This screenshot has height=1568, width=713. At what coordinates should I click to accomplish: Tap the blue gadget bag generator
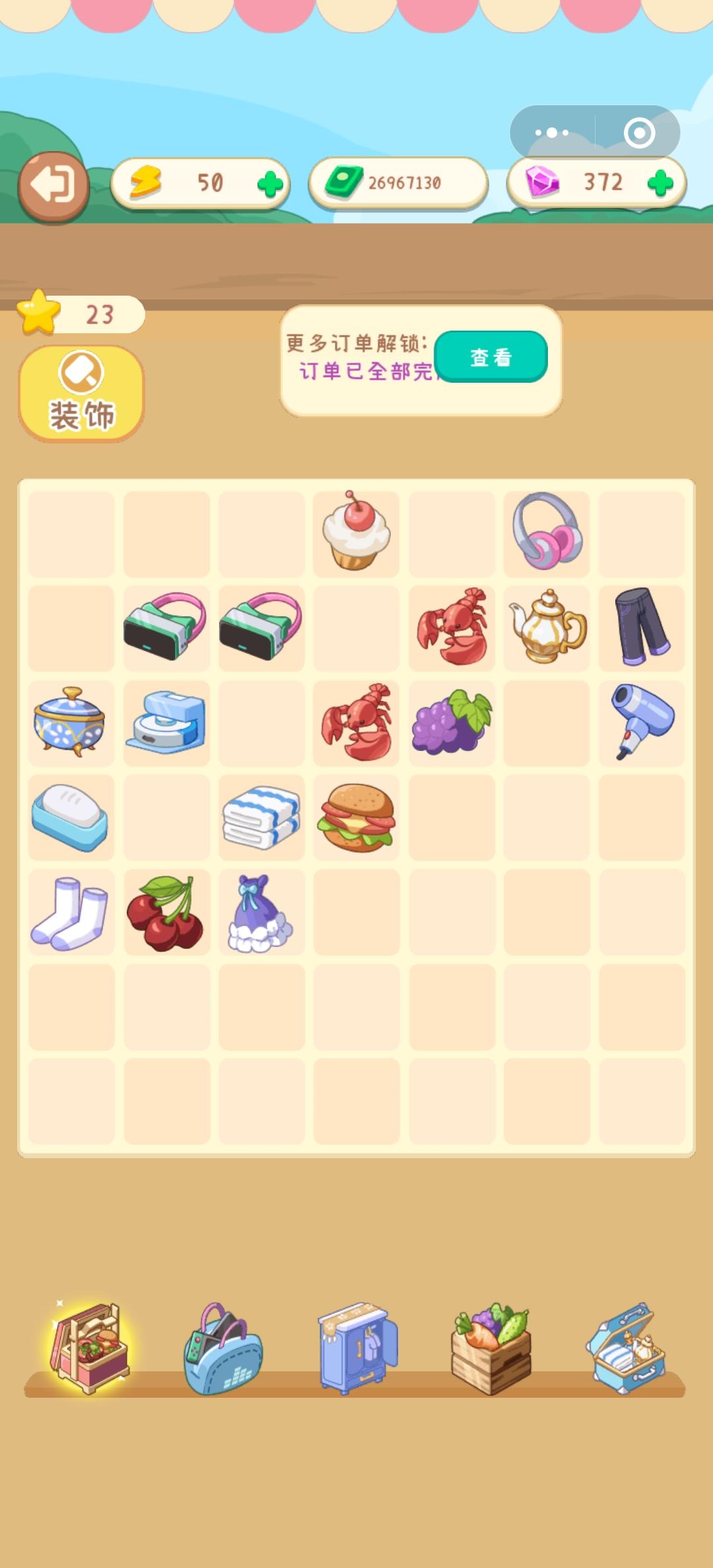click(x=222, y=1348)
